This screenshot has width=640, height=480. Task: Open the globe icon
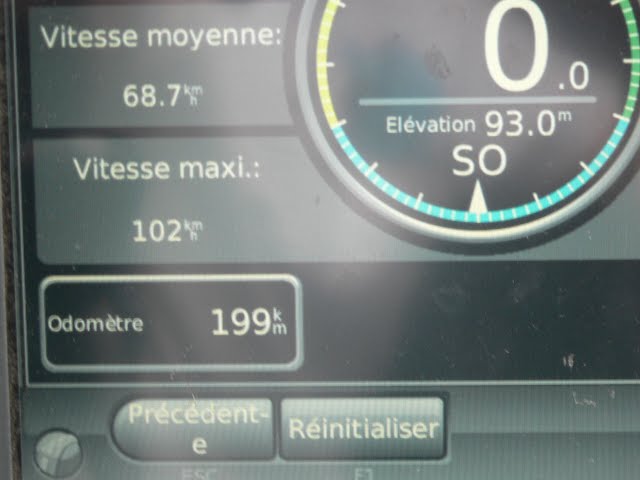point(58,453)
